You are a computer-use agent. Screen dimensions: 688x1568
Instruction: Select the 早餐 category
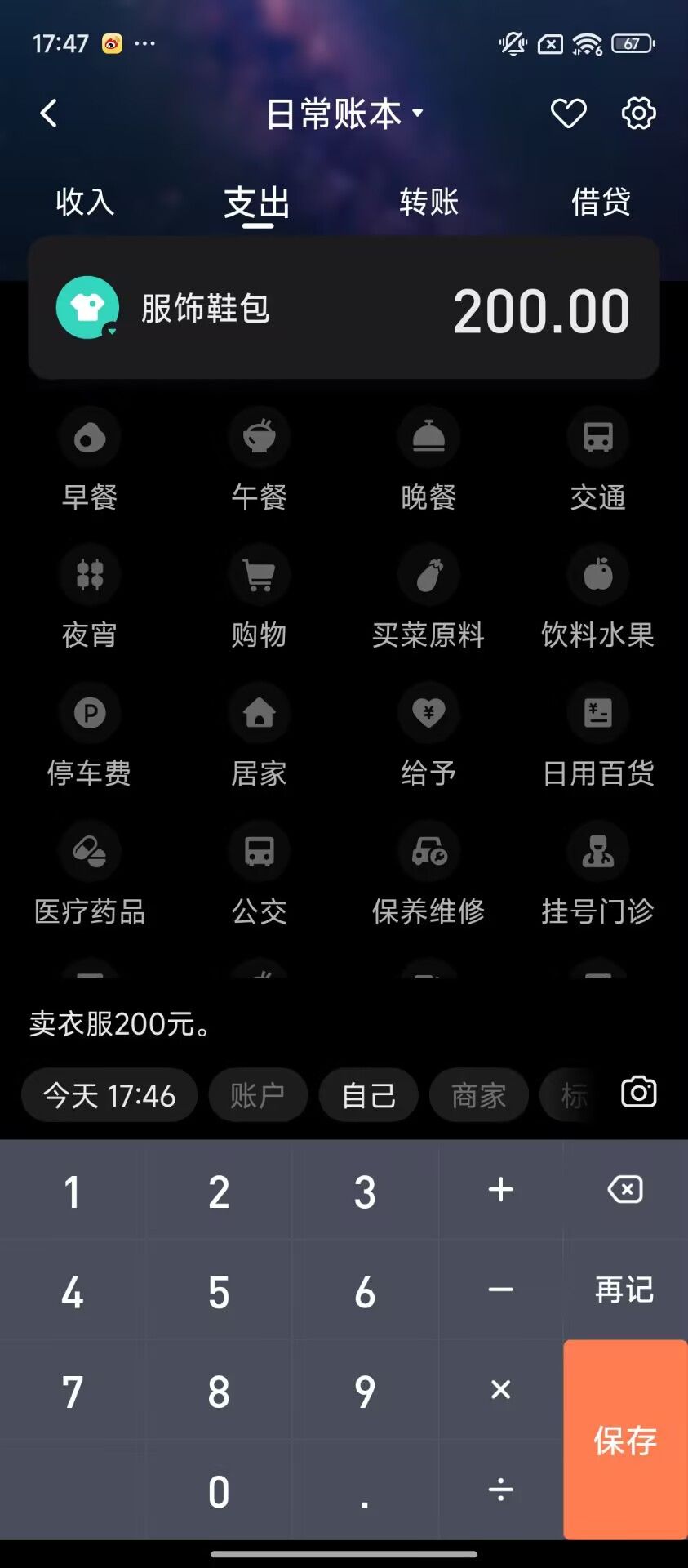tap(90, 459)
